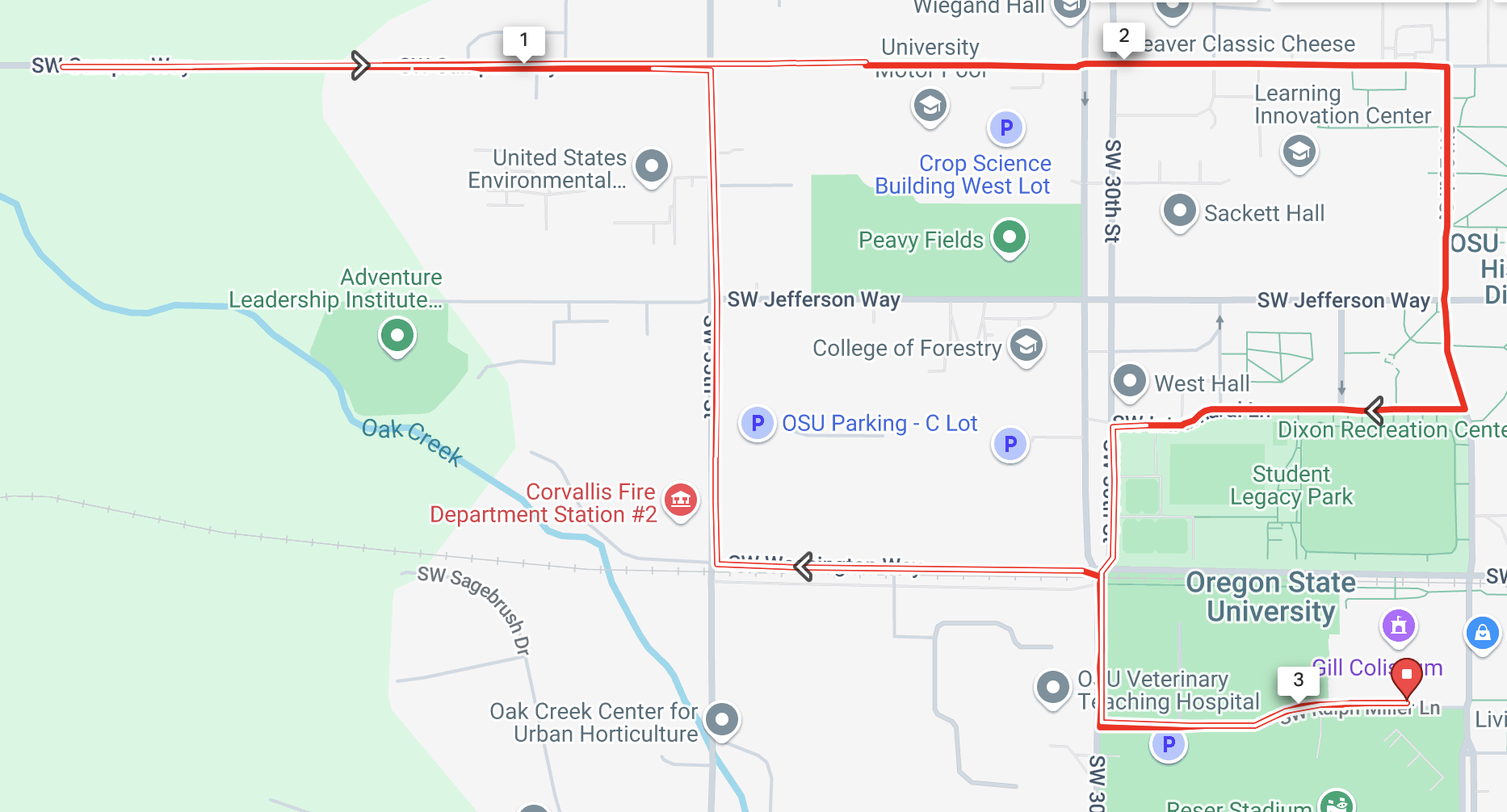This screenshot has height=812, width=1507.
Task: Open the Gill Coliseum purple marker
Action: [x=1399, y=626]
